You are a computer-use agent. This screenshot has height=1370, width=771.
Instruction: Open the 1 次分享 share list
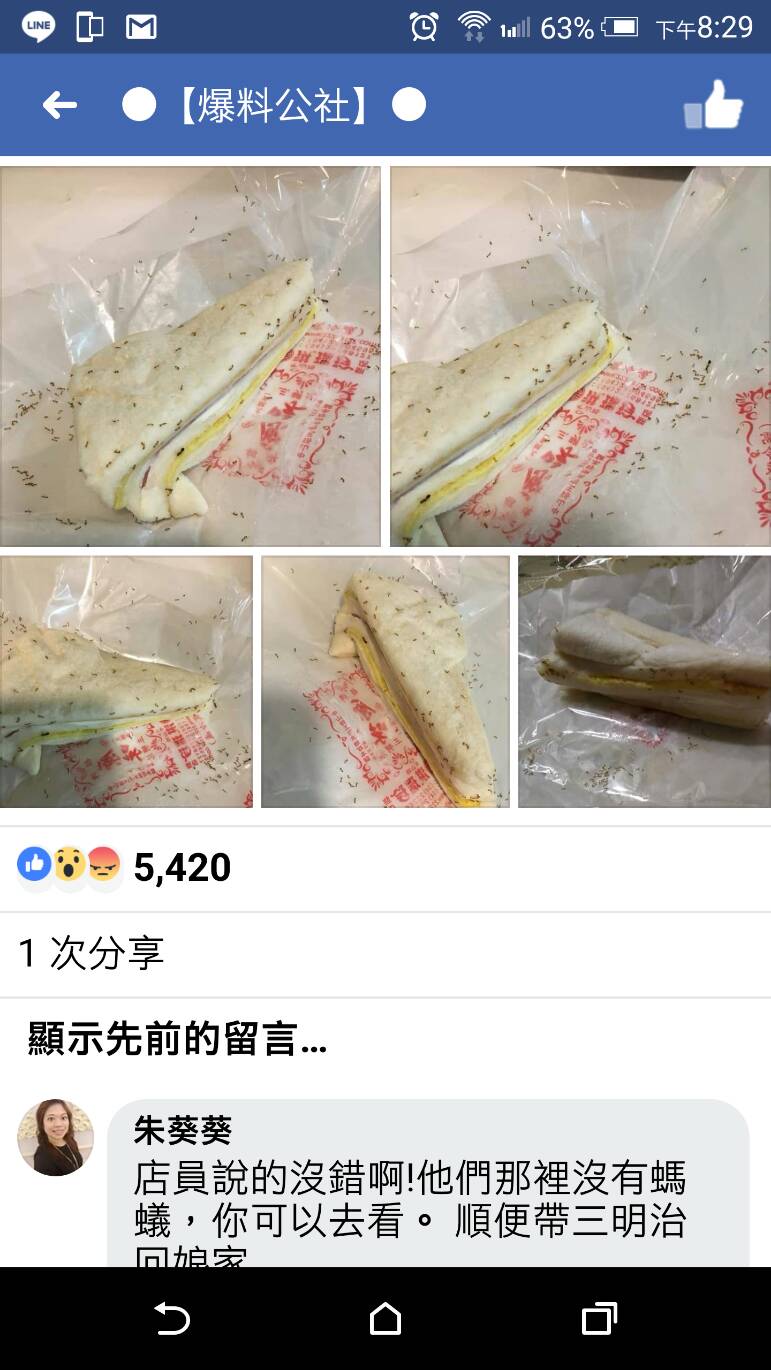tap(91, 953)
